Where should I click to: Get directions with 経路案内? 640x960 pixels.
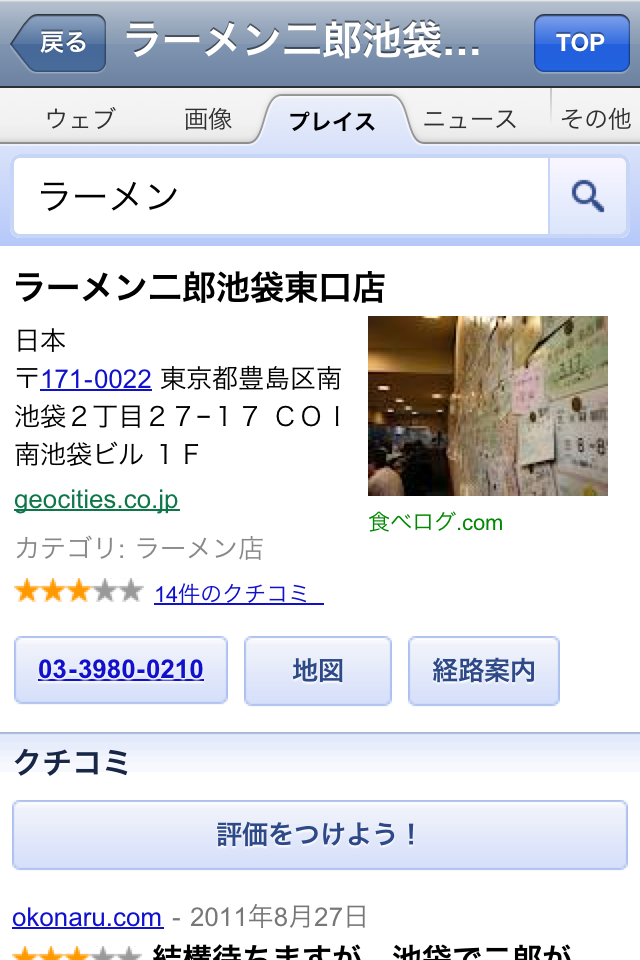click(x=484, y=670)
